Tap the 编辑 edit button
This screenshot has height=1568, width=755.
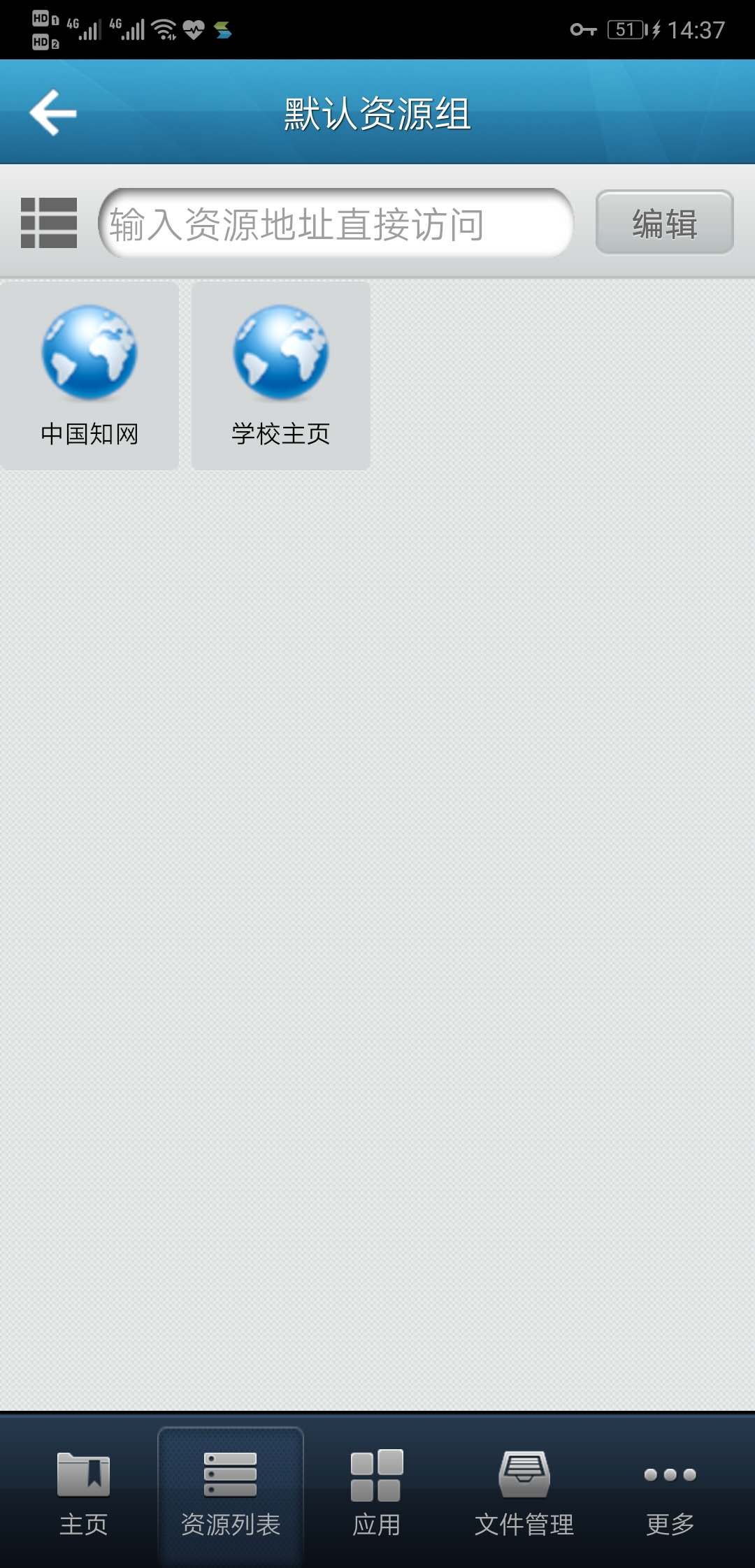coord(664,223)
